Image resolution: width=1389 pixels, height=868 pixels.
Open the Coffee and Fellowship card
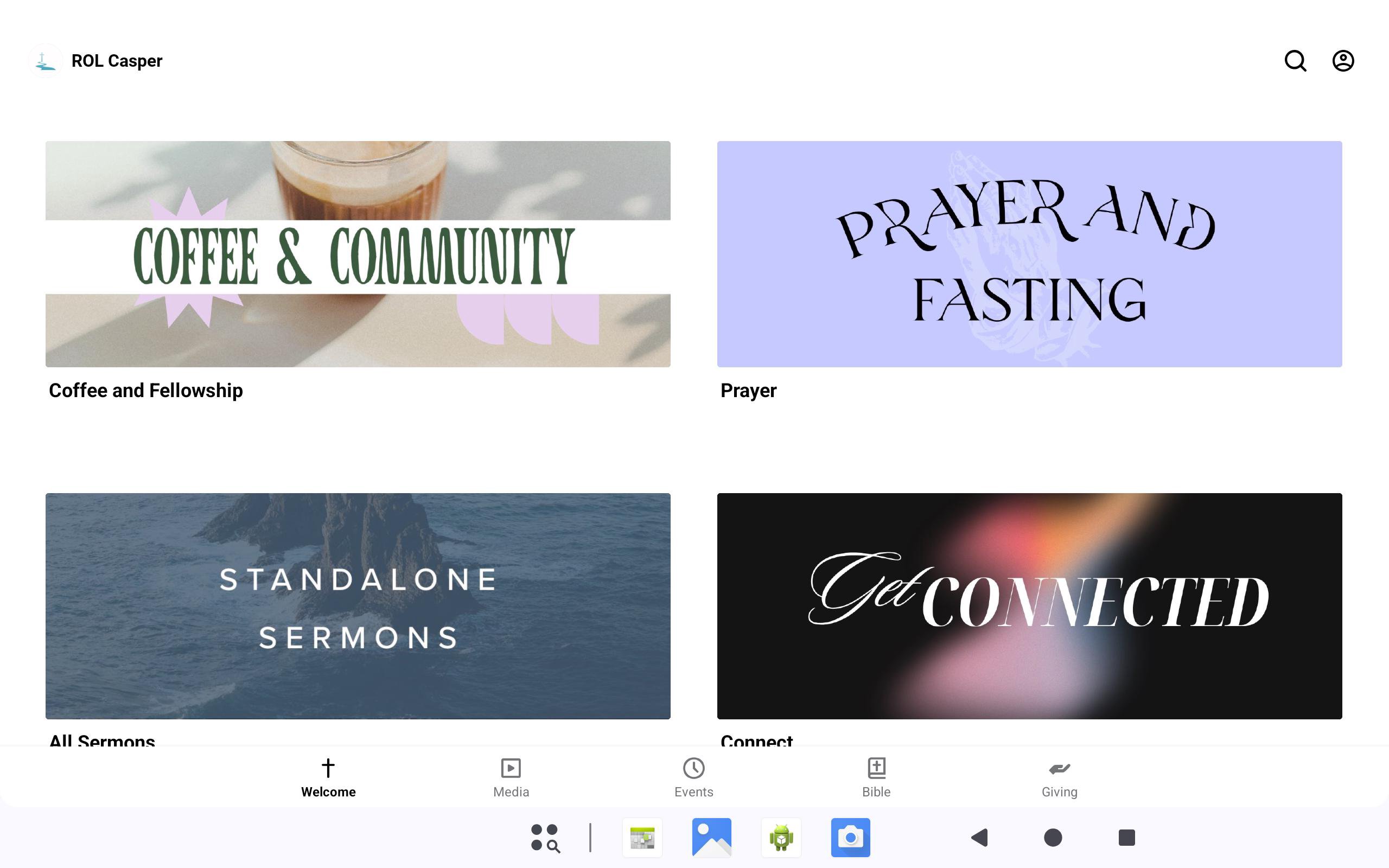(358, 254)
